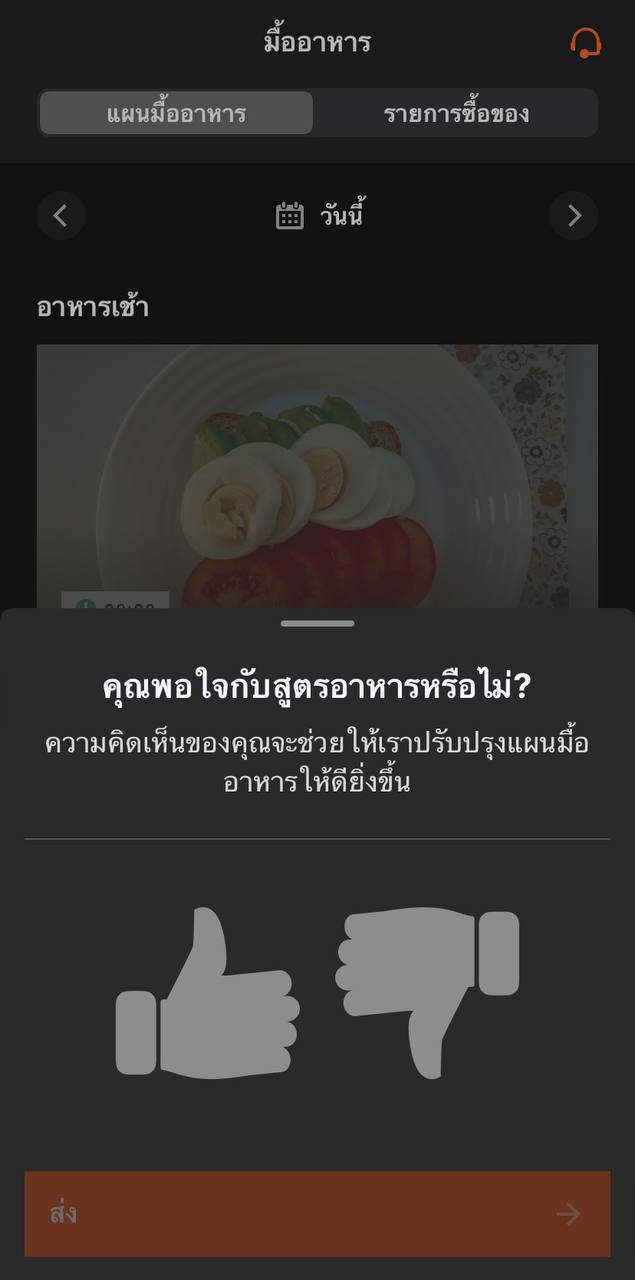Open the customer support headset icon

click(585, 43)
